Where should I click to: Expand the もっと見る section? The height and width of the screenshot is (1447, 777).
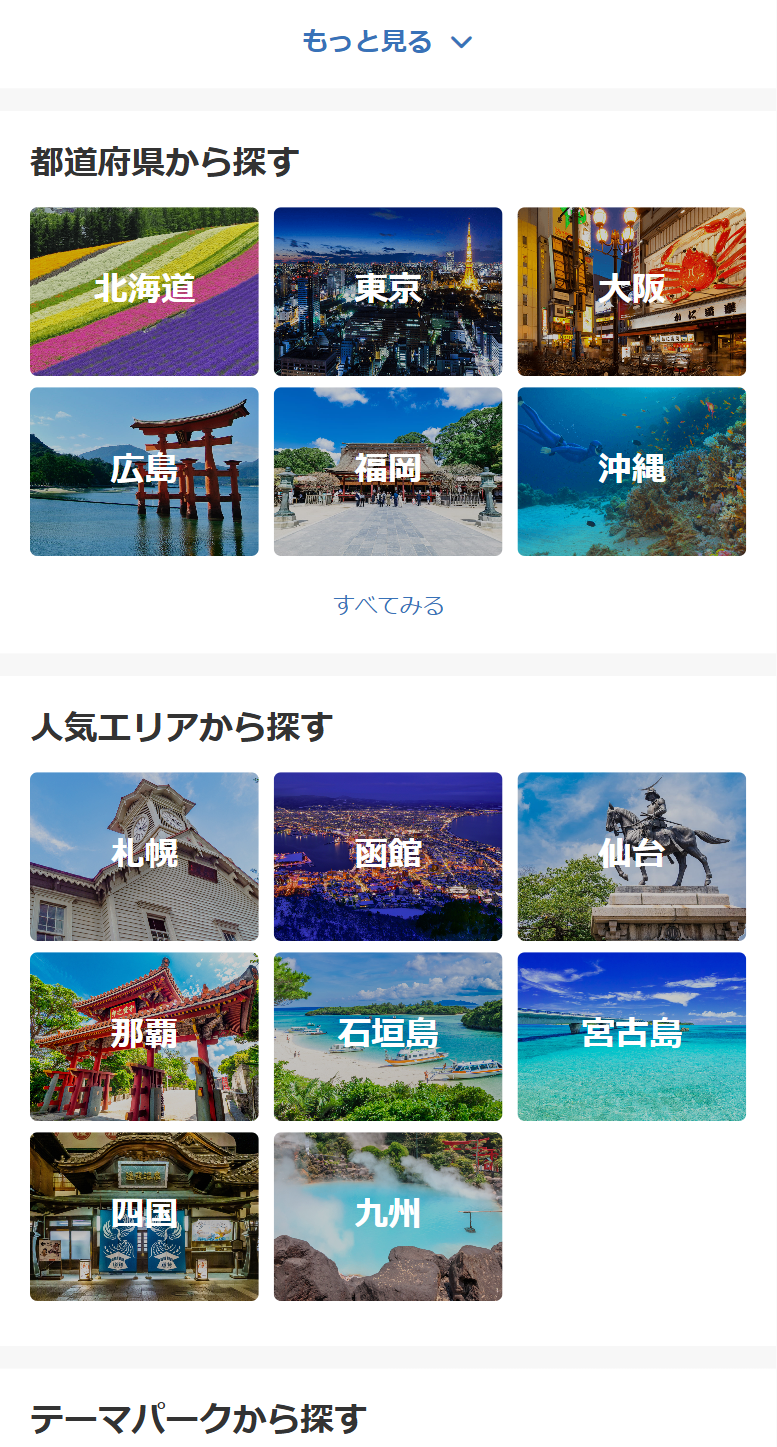click(387, 42)
